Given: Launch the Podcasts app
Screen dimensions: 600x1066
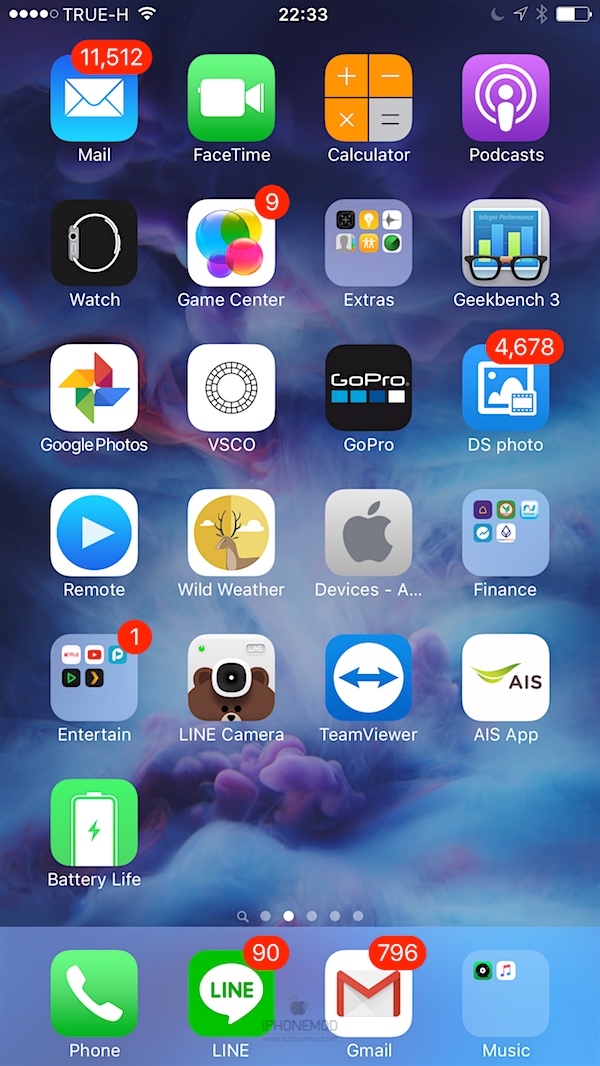Looking at the screenshot, I should tap(505, 98).
